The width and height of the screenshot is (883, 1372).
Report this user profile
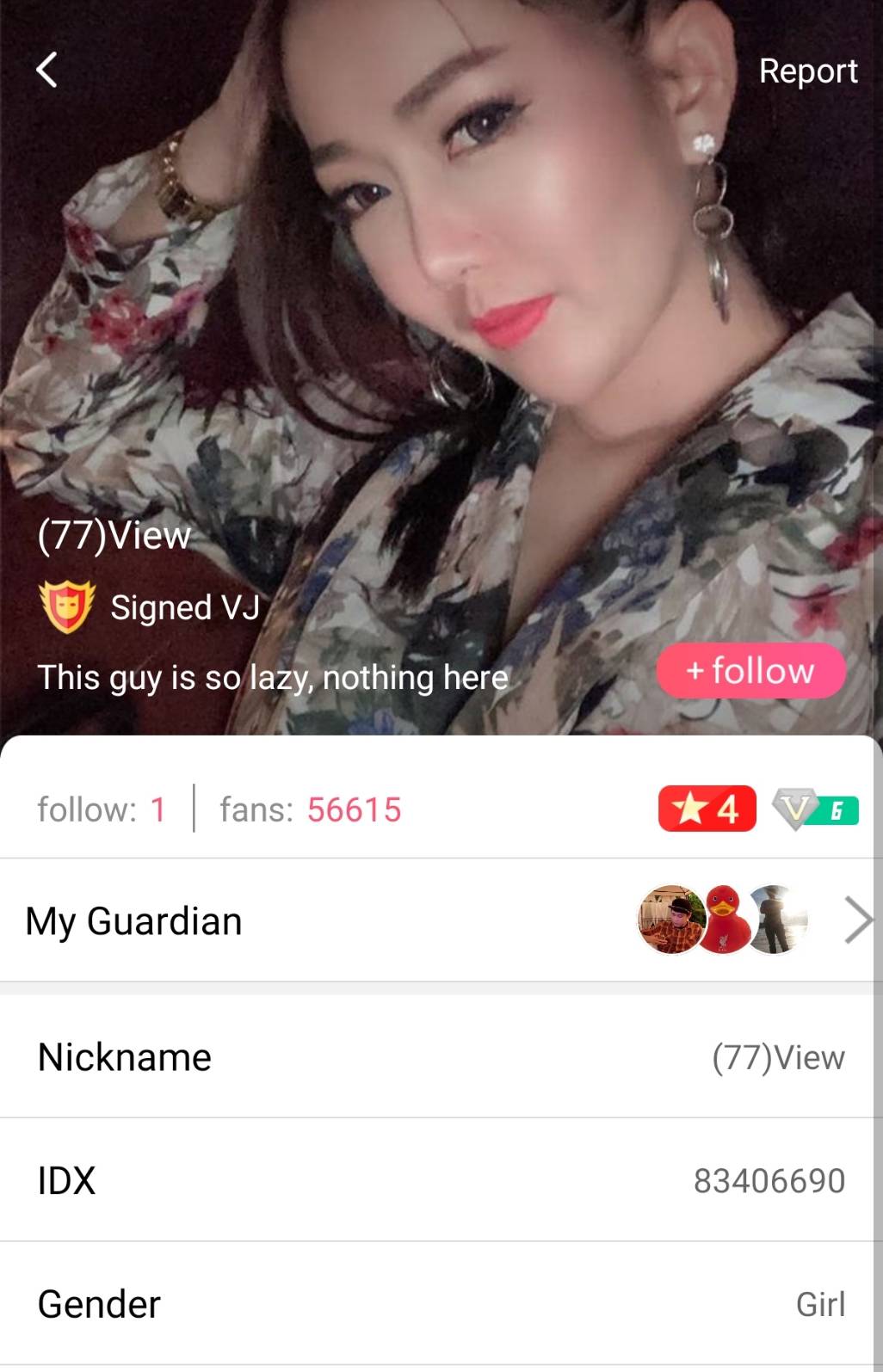(807, 71)
